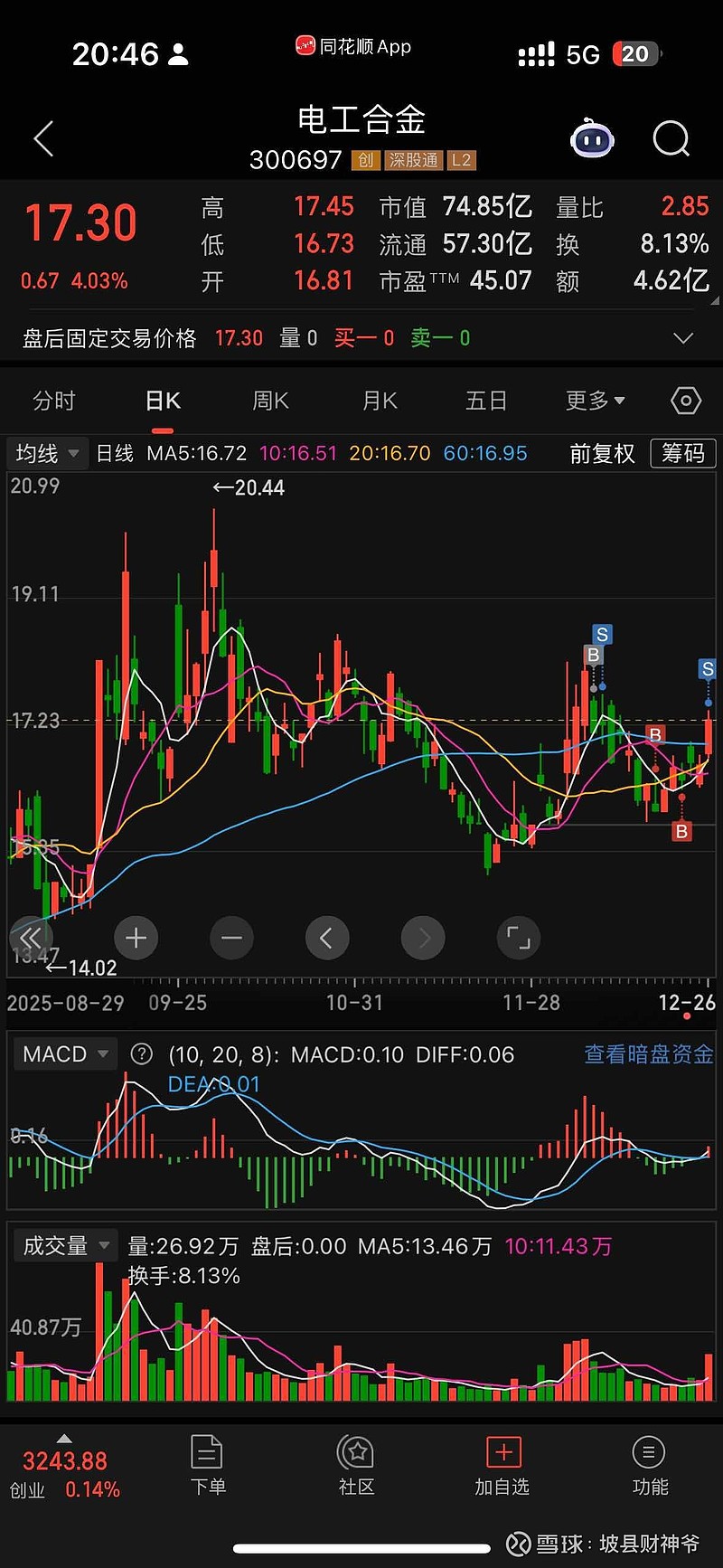Zoom out of the candlestick chart
723x1568 pixels.
click(231, 938)
